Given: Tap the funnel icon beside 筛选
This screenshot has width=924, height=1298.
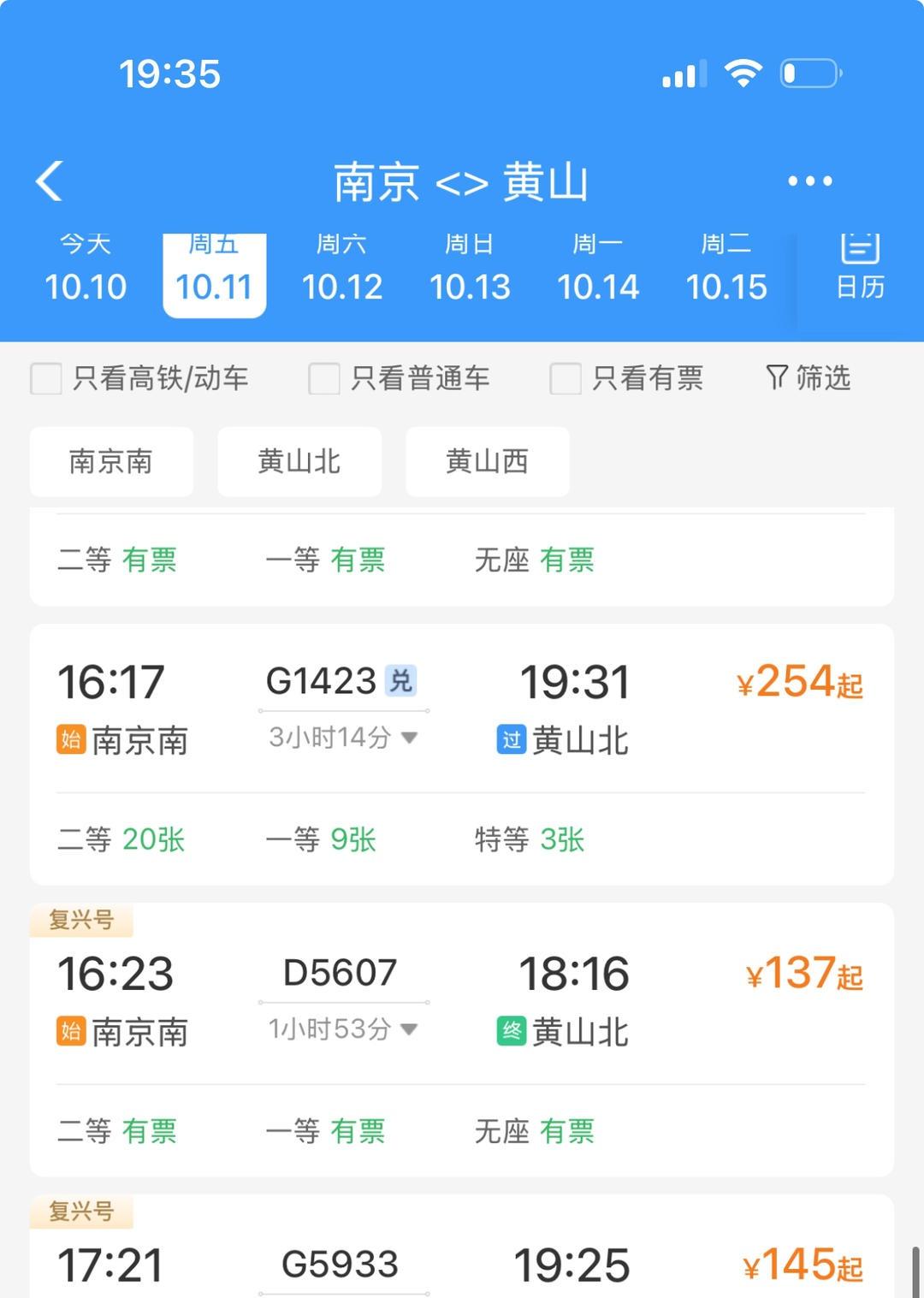Looking at the screenshot, I should pos(777,378).
